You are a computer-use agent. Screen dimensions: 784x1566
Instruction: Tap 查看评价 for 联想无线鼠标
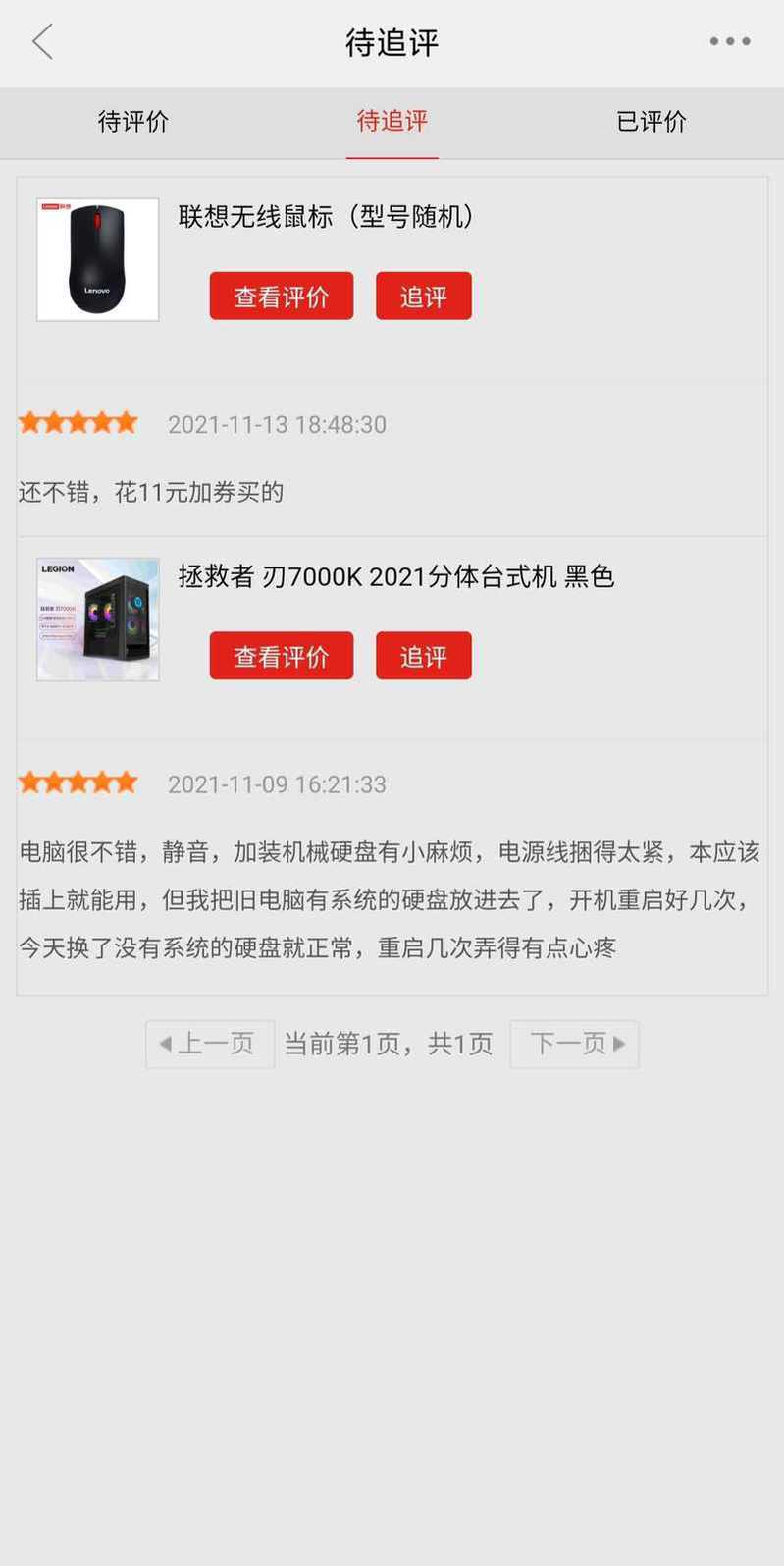pyautogui.click(x=282, y=296)
